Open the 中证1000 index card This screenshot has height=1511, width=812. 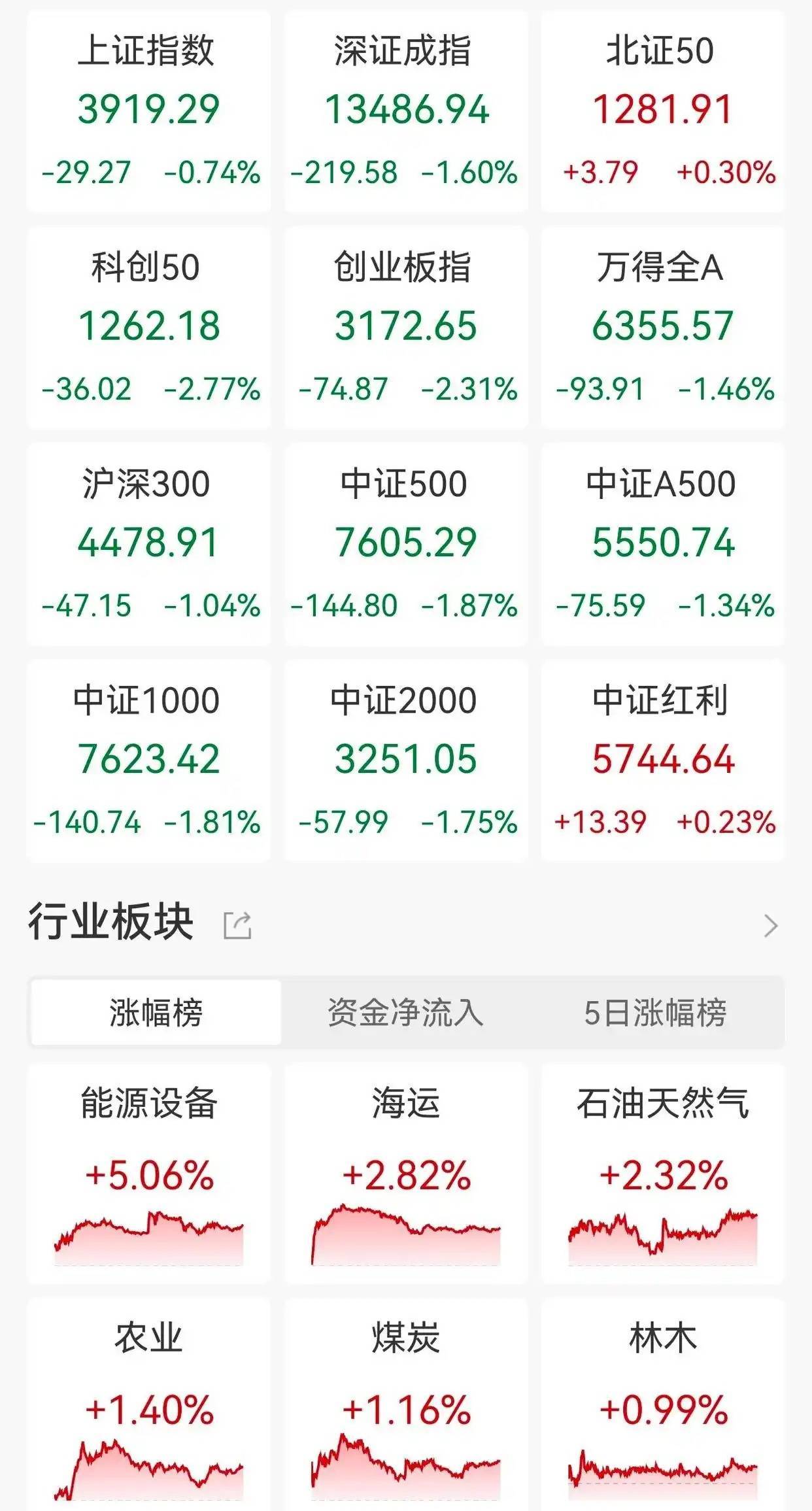[148, 760]
